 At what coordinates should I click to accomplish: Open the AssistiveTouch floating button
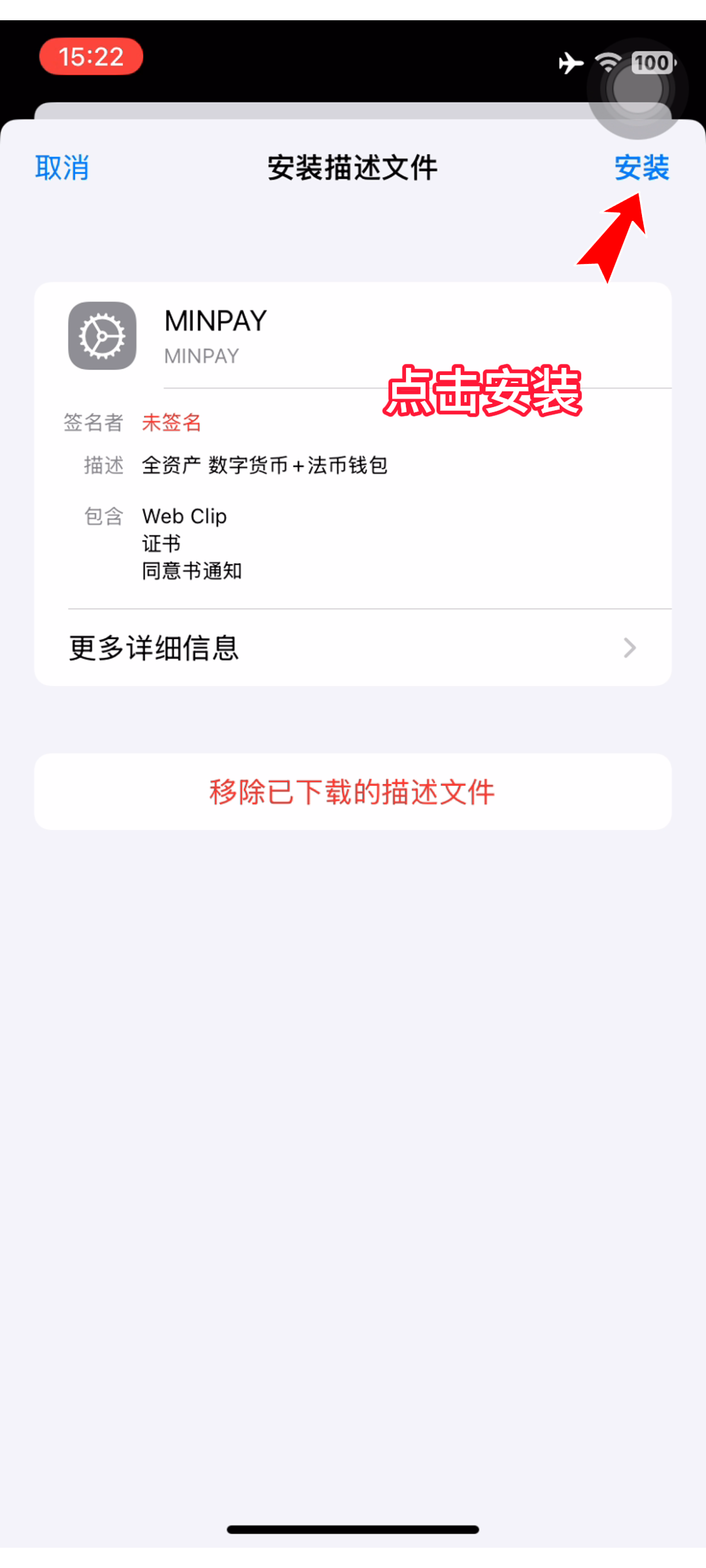coord(637,88)
